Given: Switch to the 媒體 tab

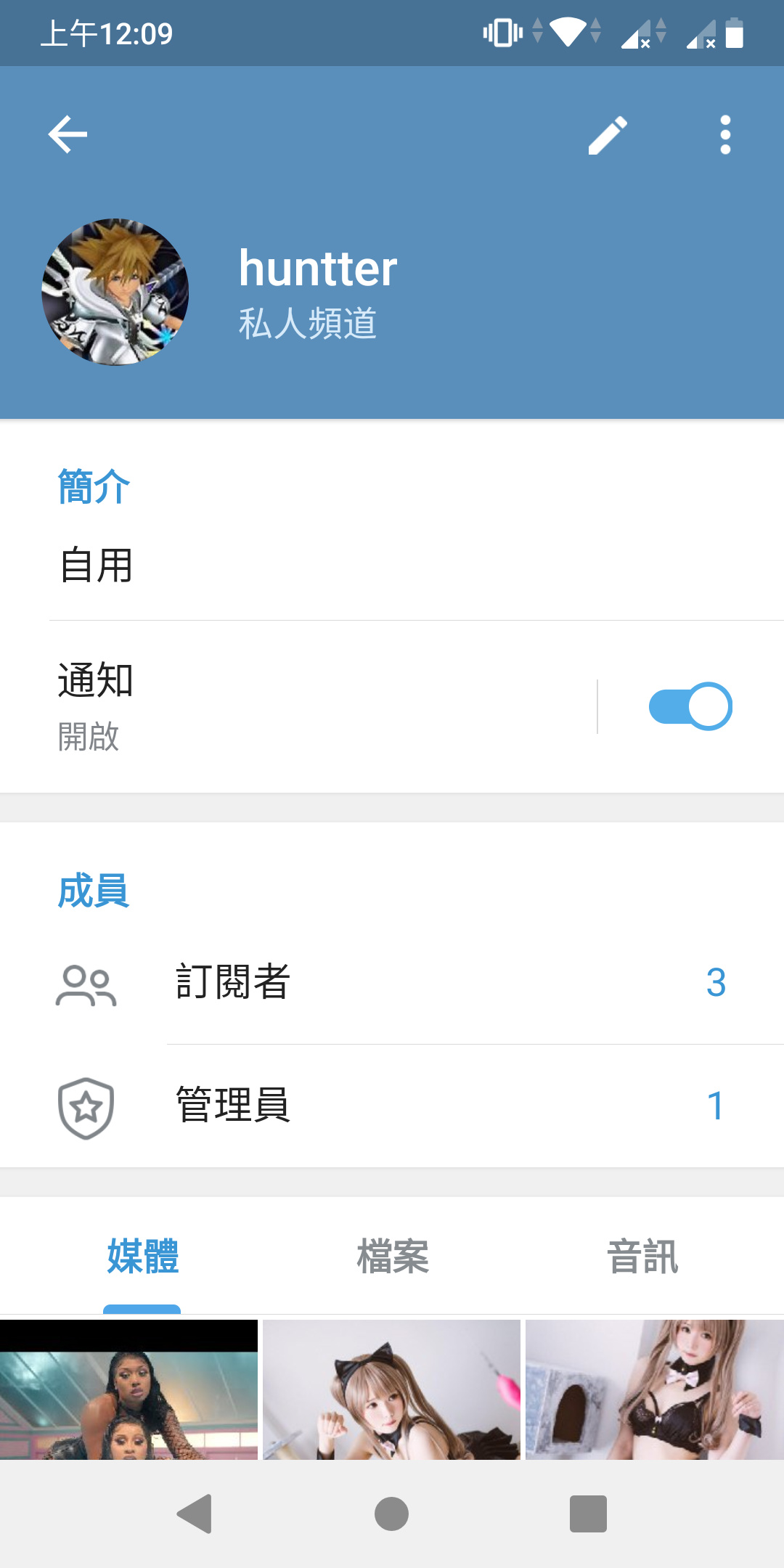Looking at the screenshot, I should pos(142,1257).
